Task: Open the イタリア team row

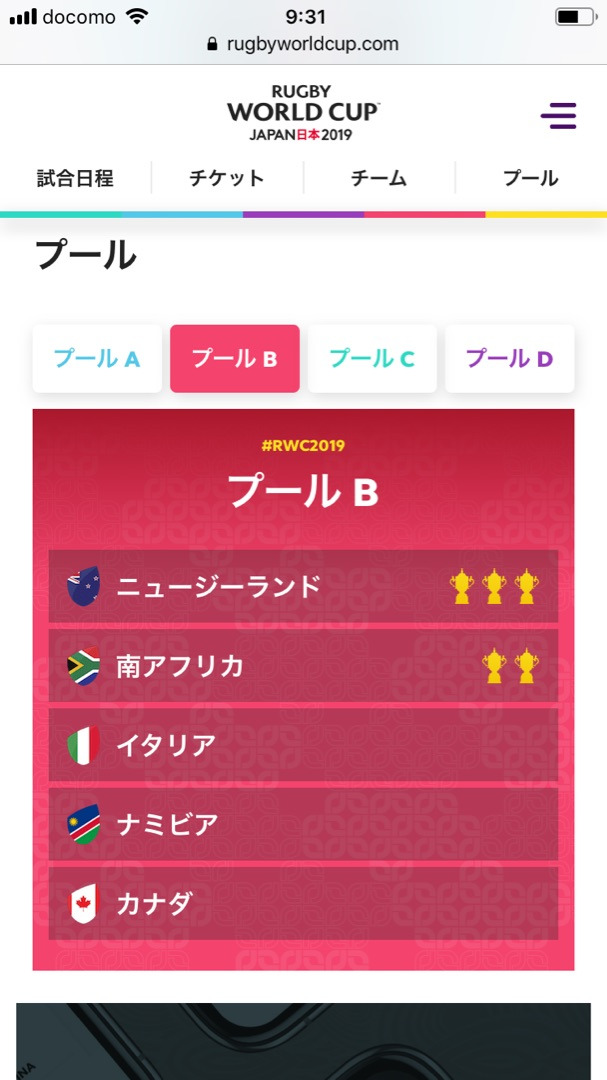Action: pos(303,745)
